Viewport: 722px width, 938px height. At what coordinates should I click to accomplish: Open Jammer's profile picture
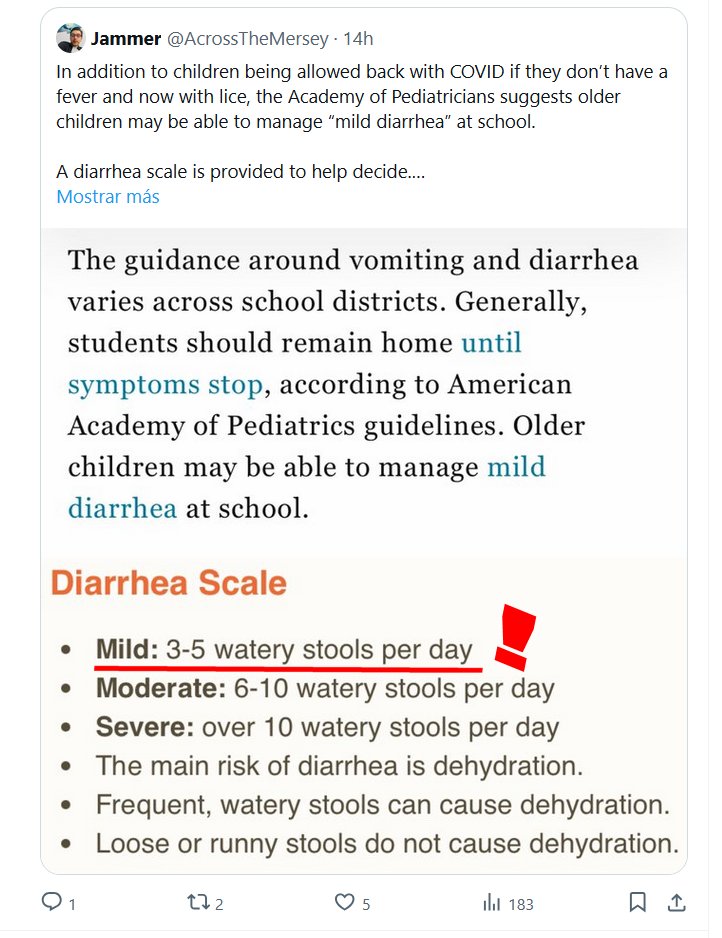point(70,38)
